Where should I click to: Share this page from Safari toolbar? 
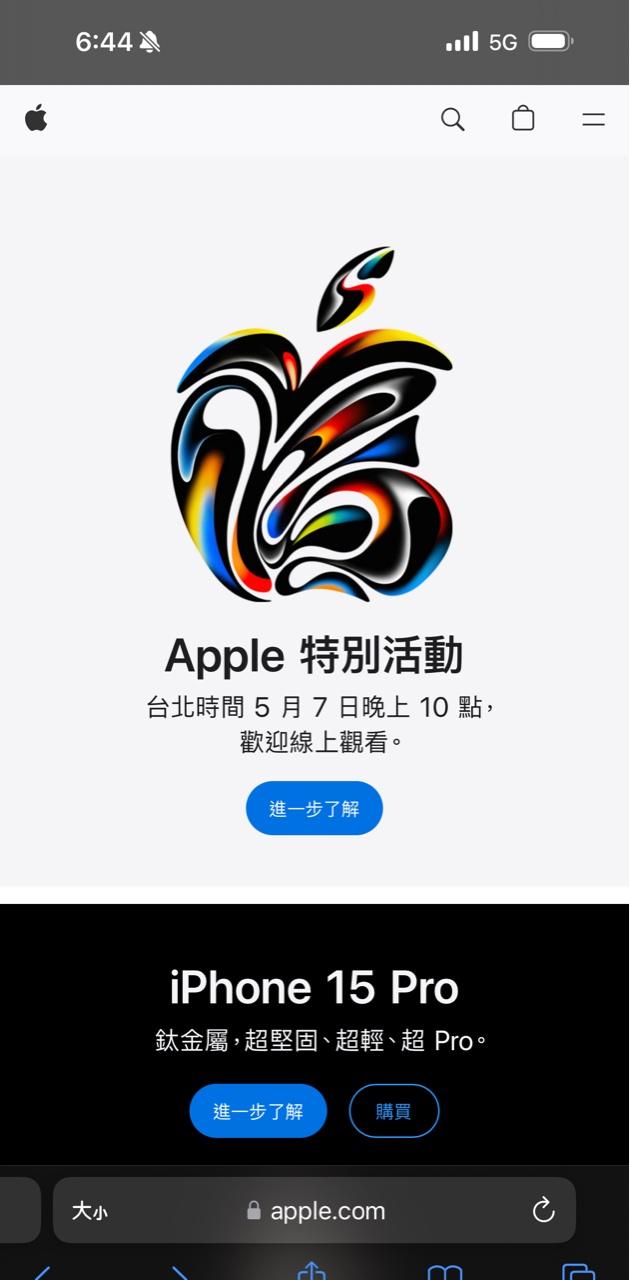(312, 1270)
